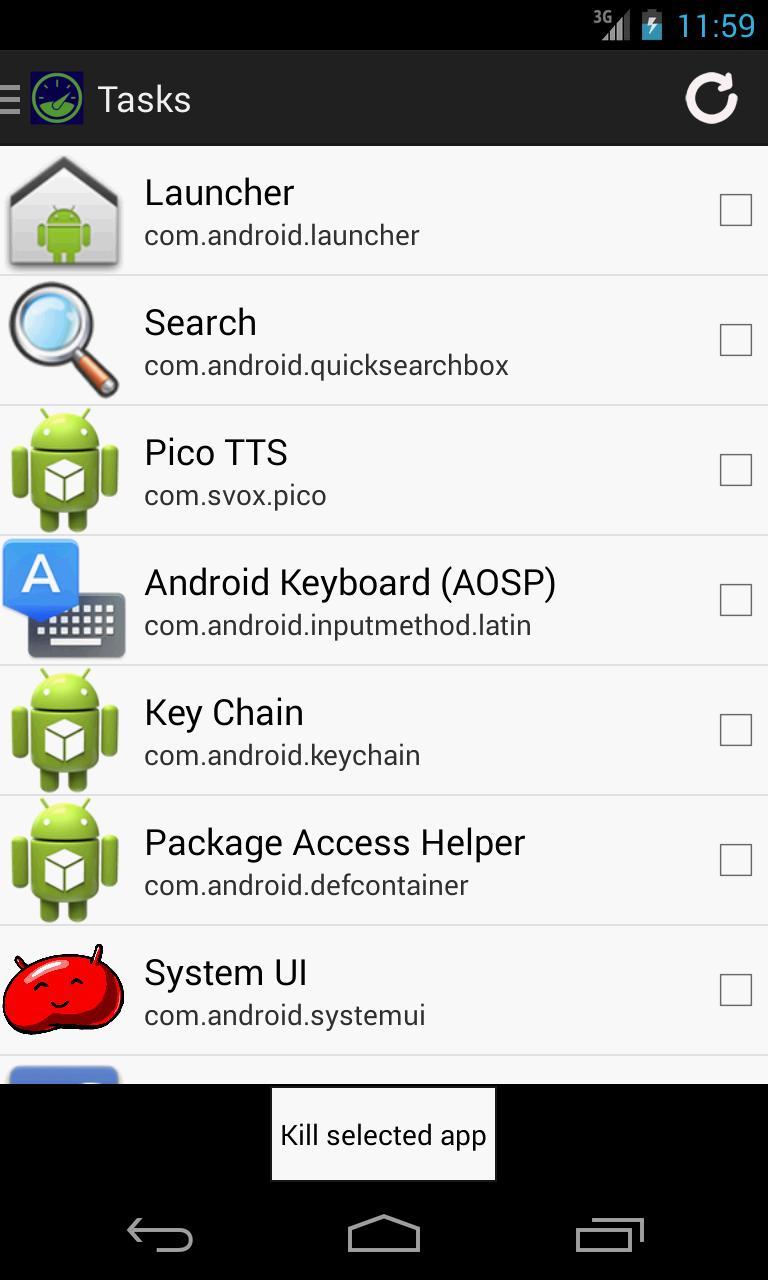Select the Search app checkbox

(x=736, y=340)
